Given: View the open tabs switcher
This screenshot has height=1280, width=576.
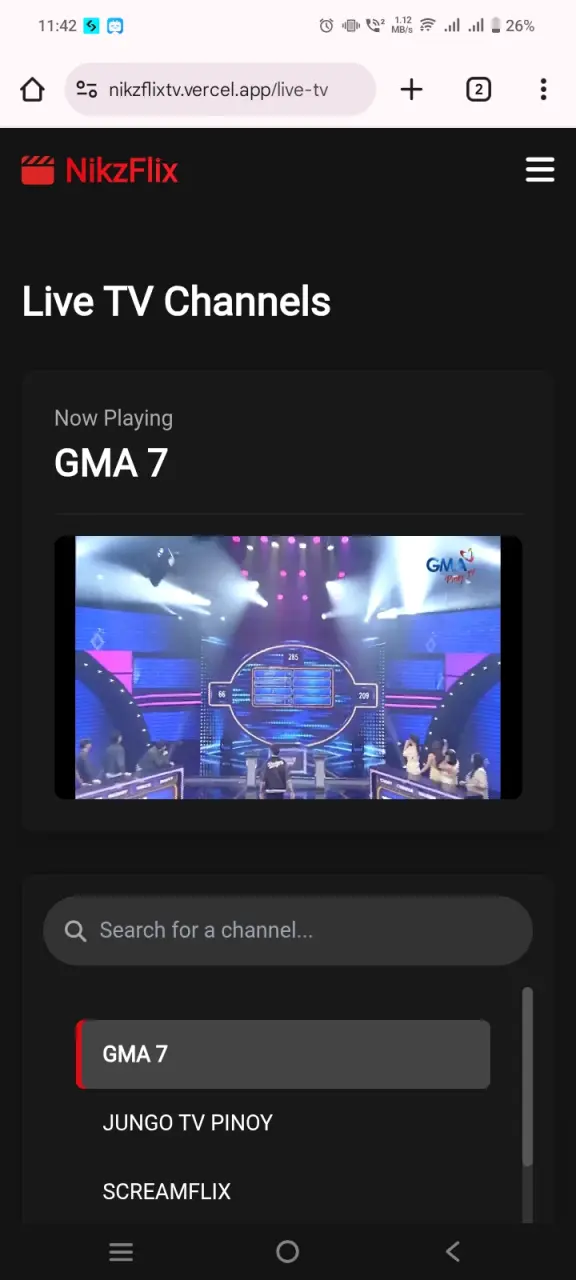Looking at the screenshot, I should pyautogui.click(x=478, y=90).
